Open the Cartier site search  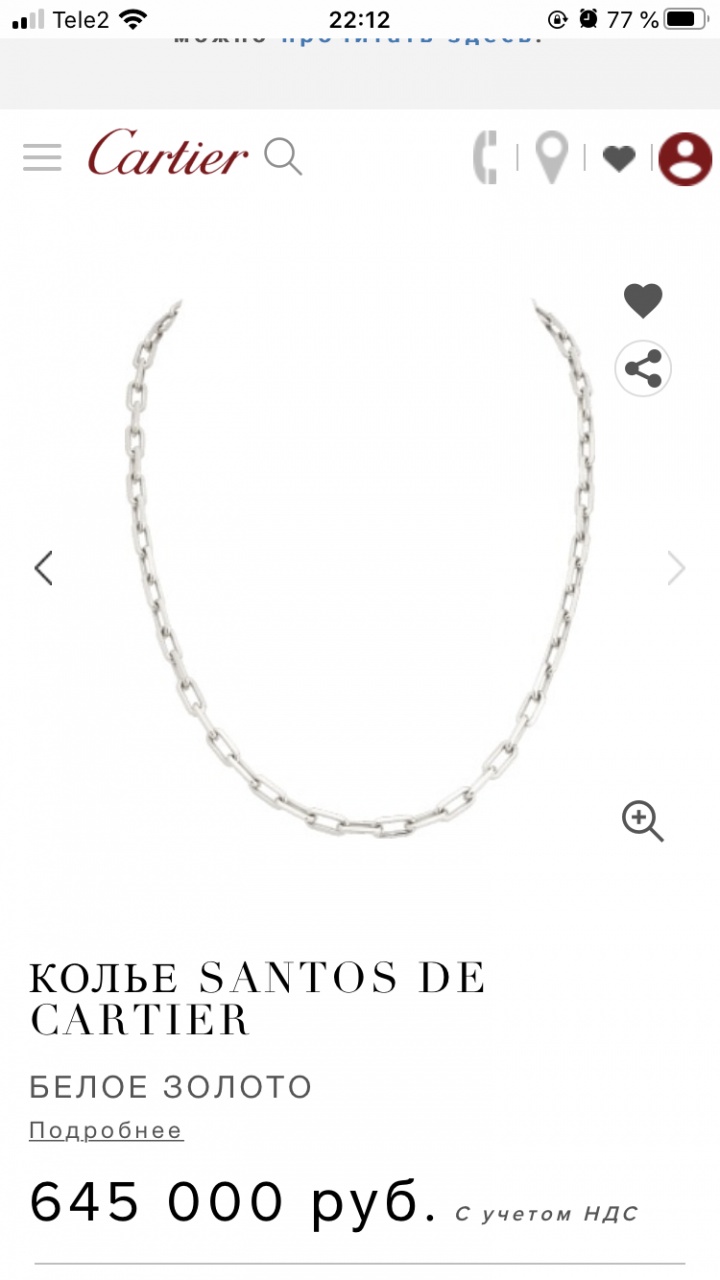tap(283, 157)
